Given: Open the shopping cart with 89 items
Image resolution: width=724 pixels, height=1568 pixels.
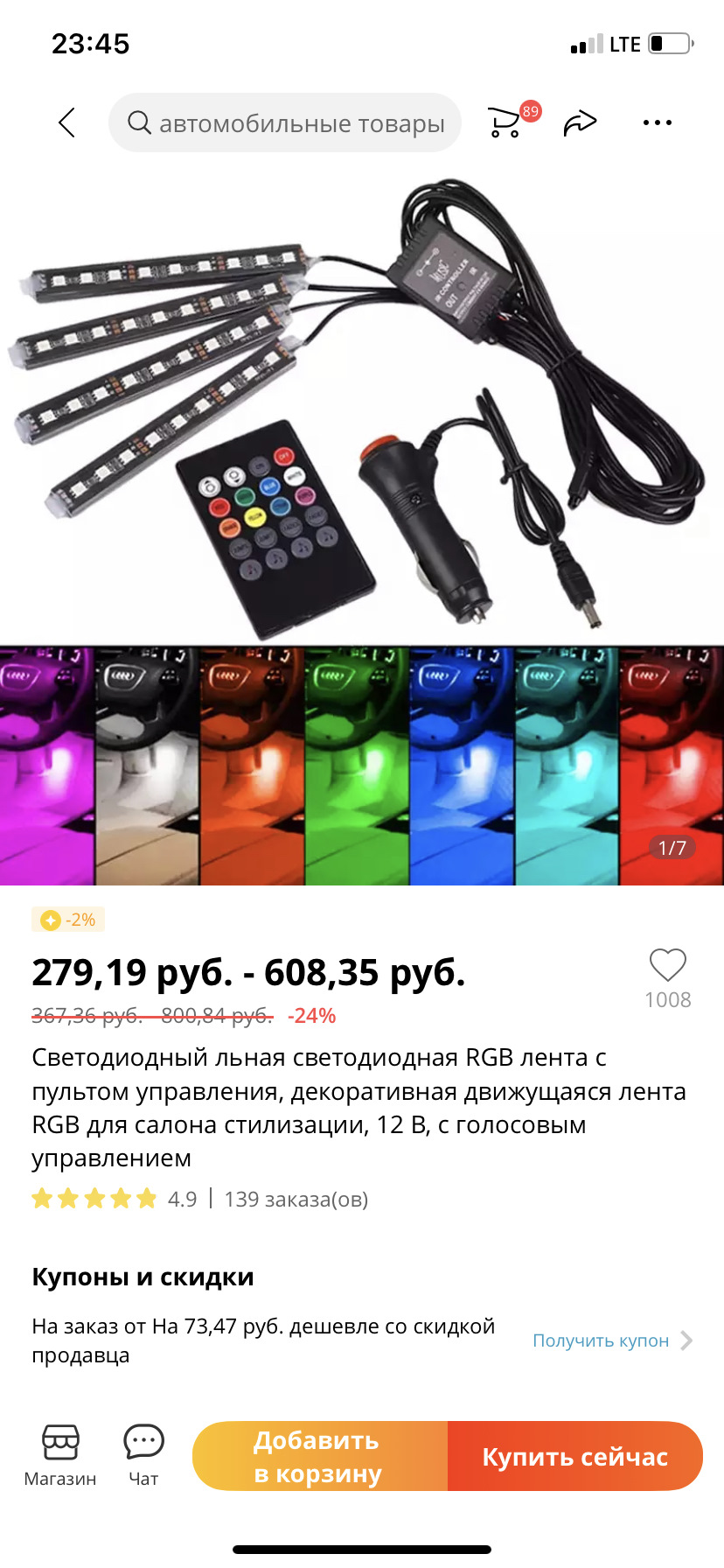Looking at the screenshot, I should 507,122.
